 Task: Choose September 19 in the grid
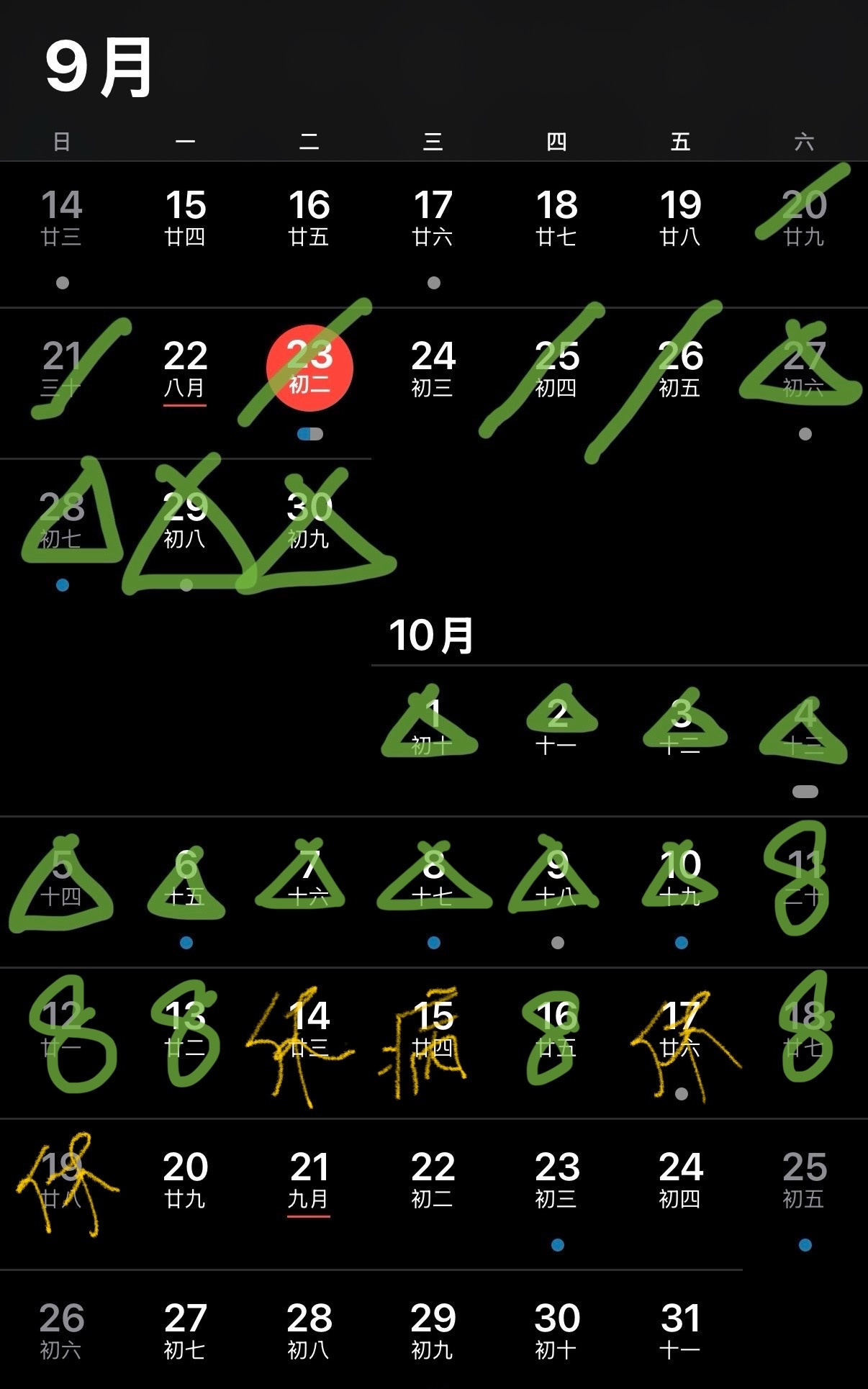coord(681,217)
